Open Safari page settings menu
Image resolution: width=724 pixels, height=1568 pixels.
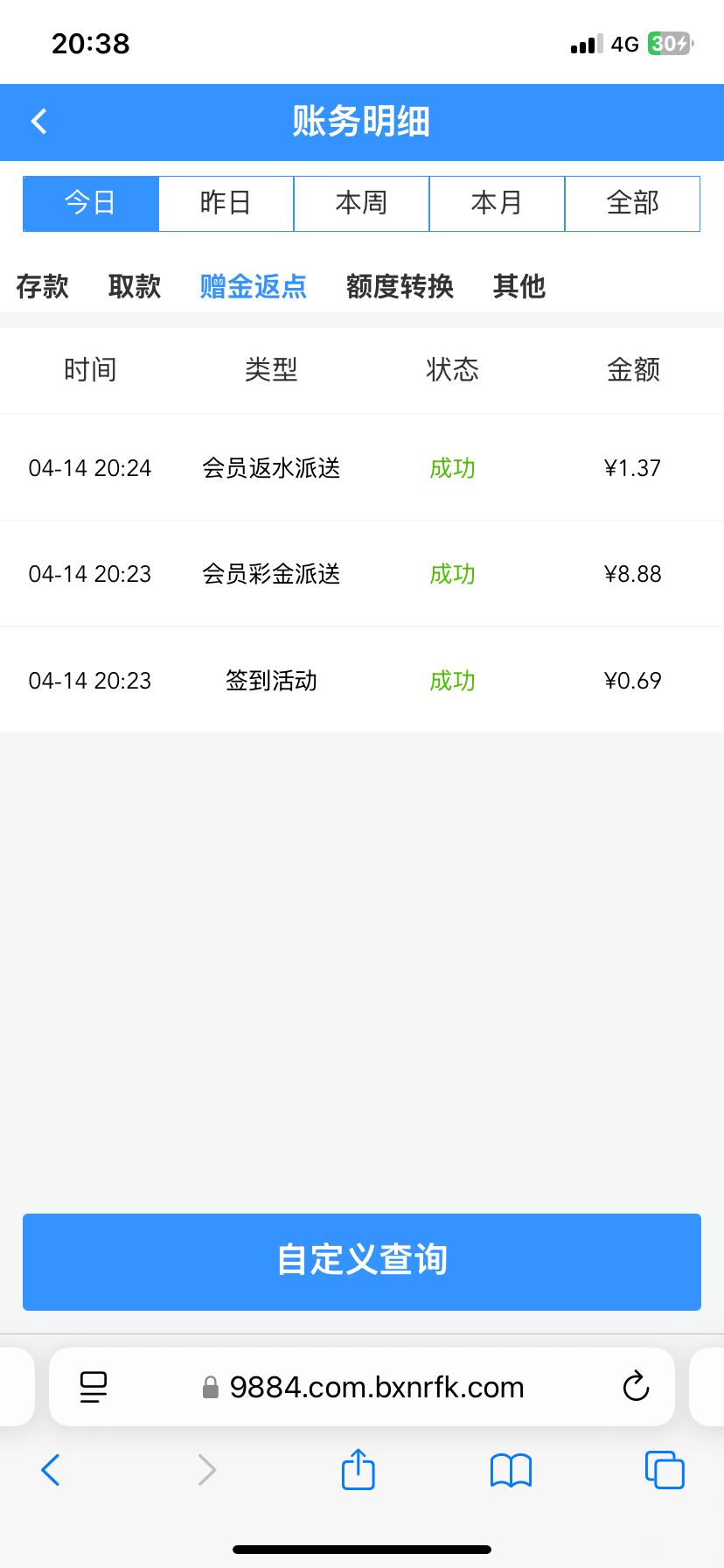pyautogui.click(x=94, y=1386)
